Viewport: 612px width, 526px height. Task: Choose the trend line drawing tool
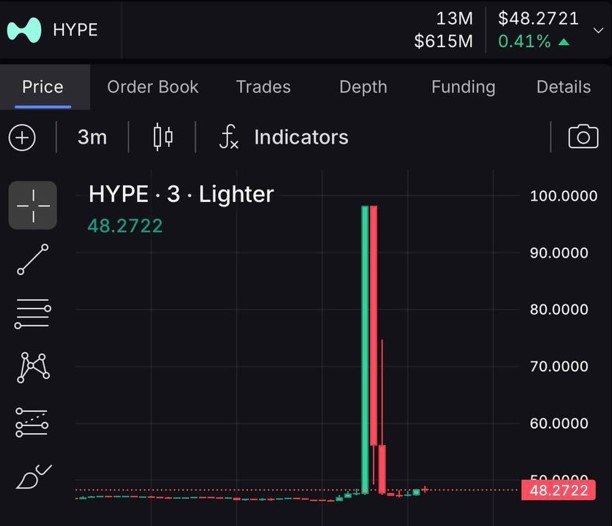[33, 259]
